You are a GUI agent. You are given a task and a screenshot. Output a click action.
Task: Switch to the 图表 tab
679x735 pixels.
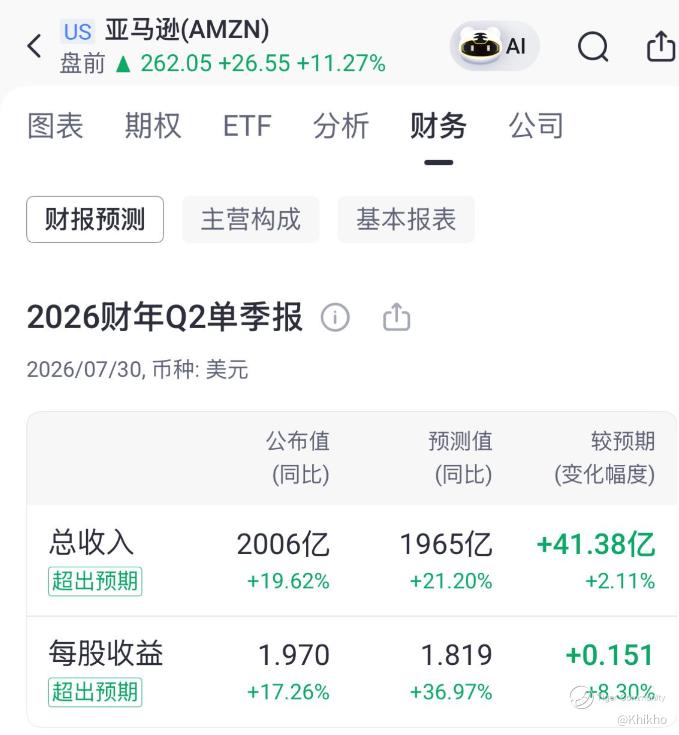pyautogui.click(x=55, y=126)
